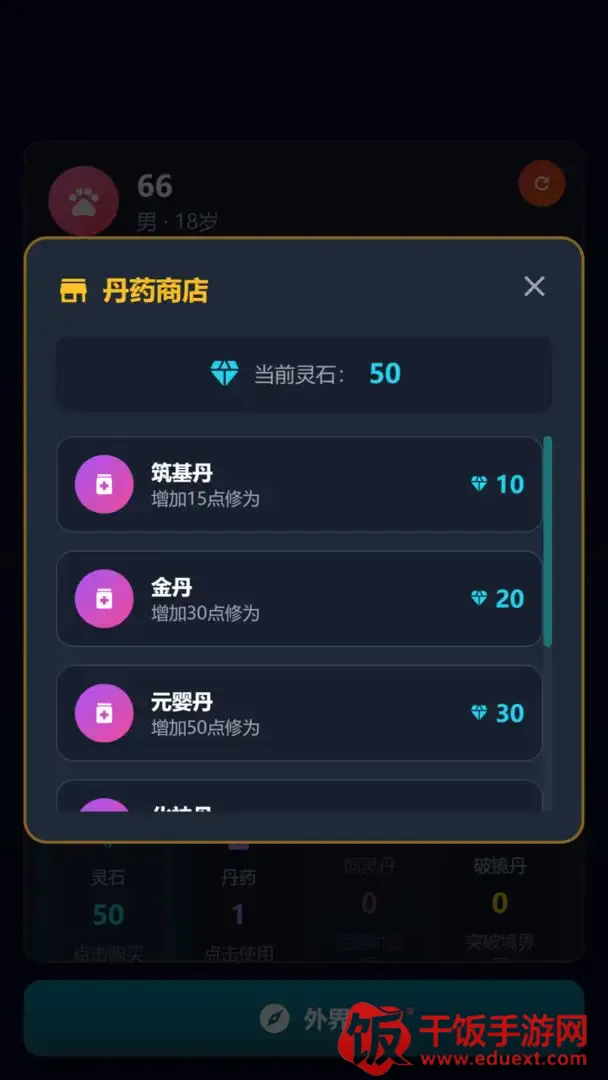This screenshot has height=1080, width=608.
Task: Purchase the 金丹 pill item
Action: click(x=299, y=598)
